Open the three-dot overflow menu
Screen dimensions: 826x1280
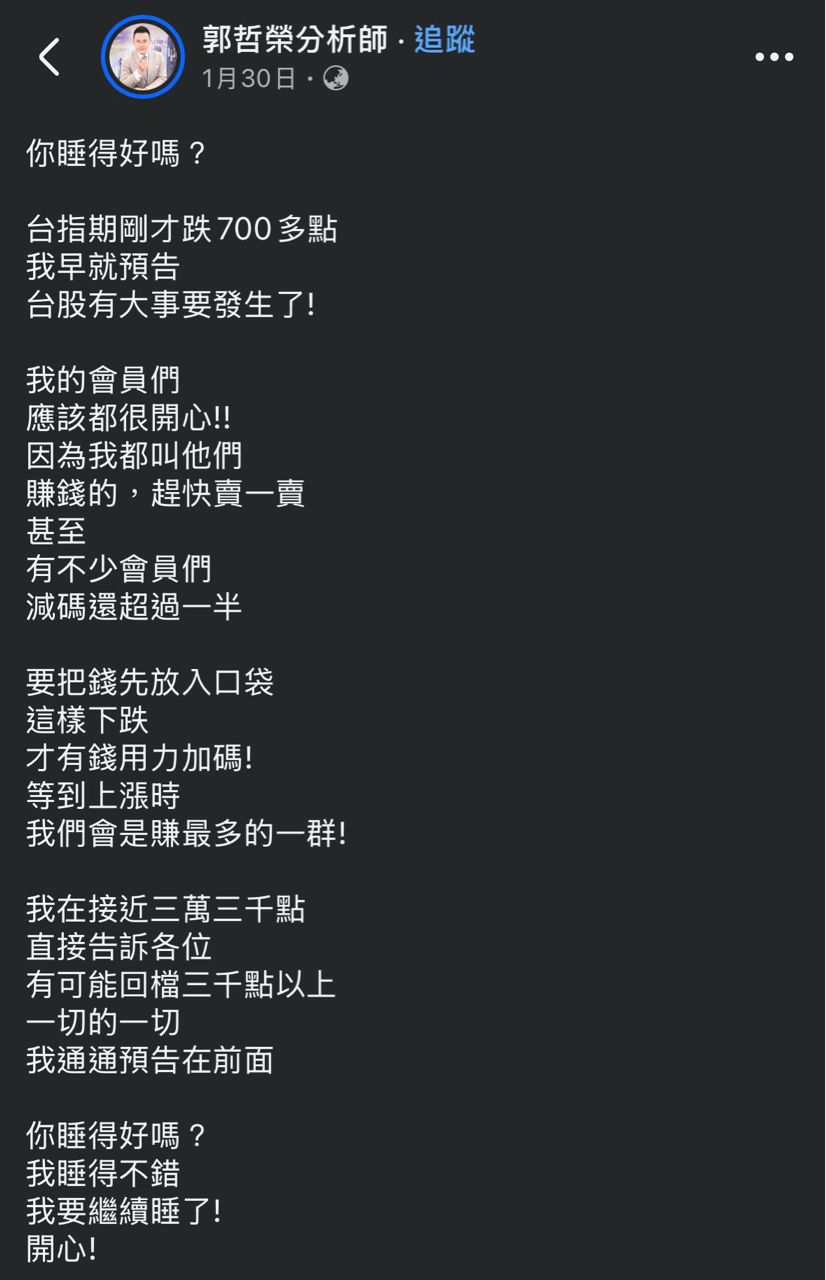(774, 58)
